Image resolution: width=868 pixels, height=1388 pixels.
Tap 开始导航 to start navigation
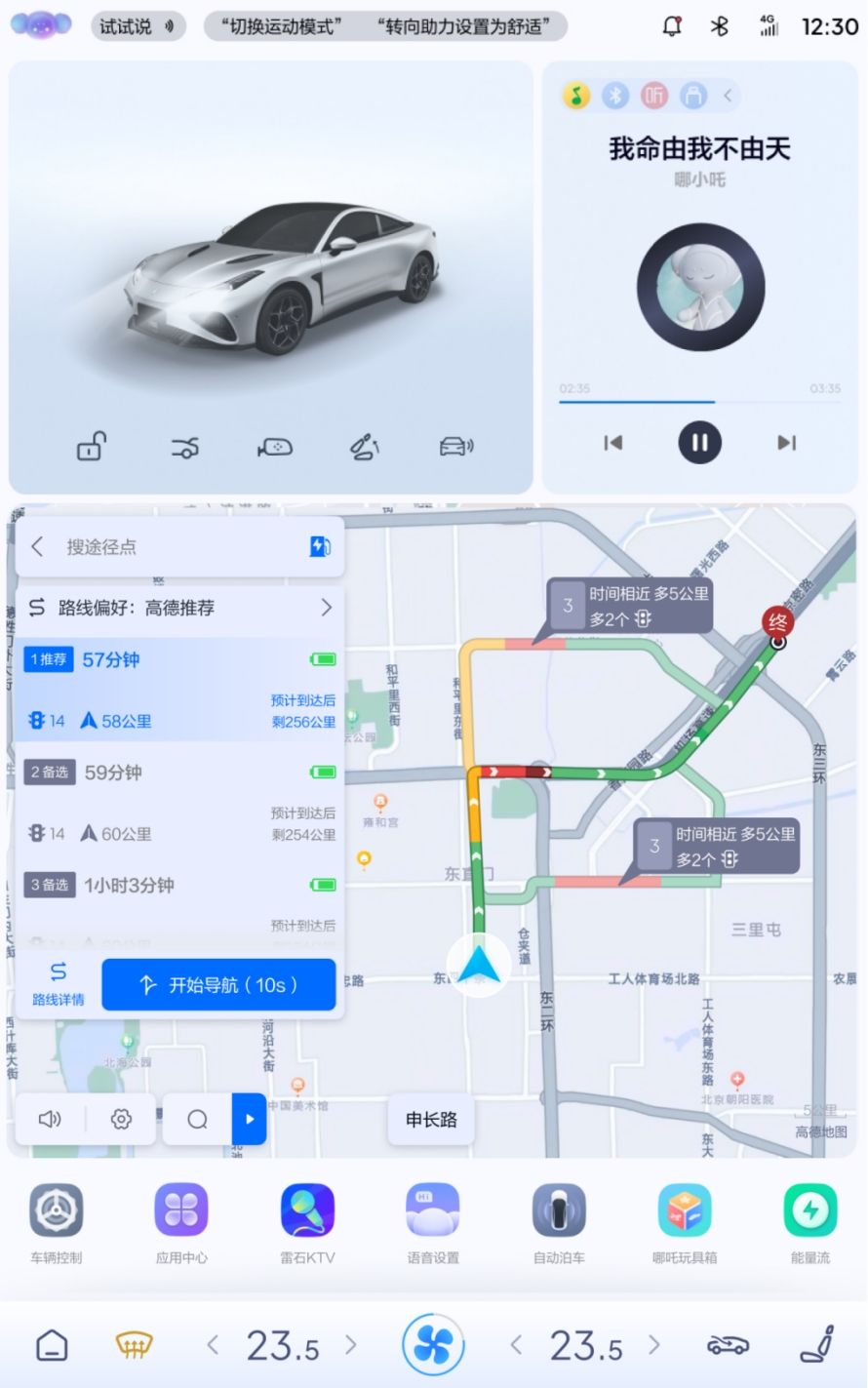tap(218, 985)
